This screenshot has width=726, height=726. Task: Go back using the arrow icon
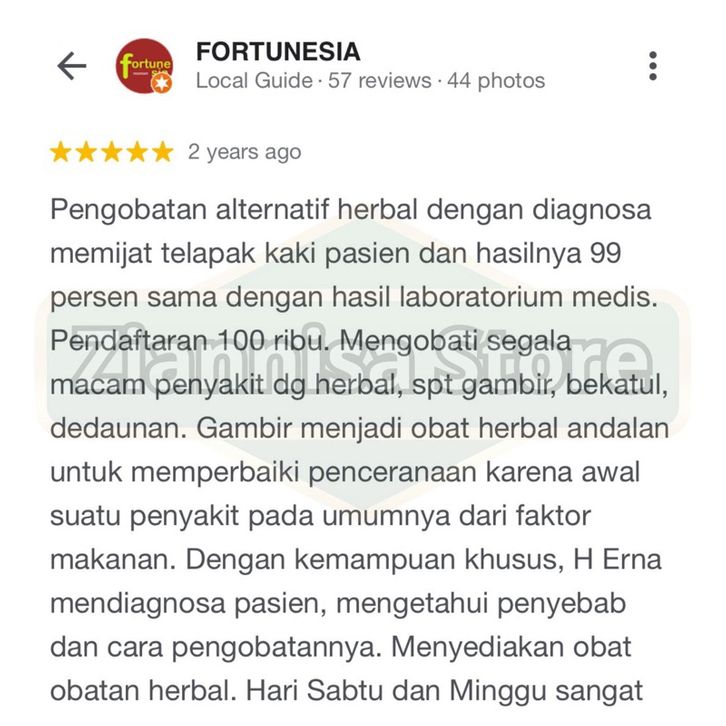[72, 66]
